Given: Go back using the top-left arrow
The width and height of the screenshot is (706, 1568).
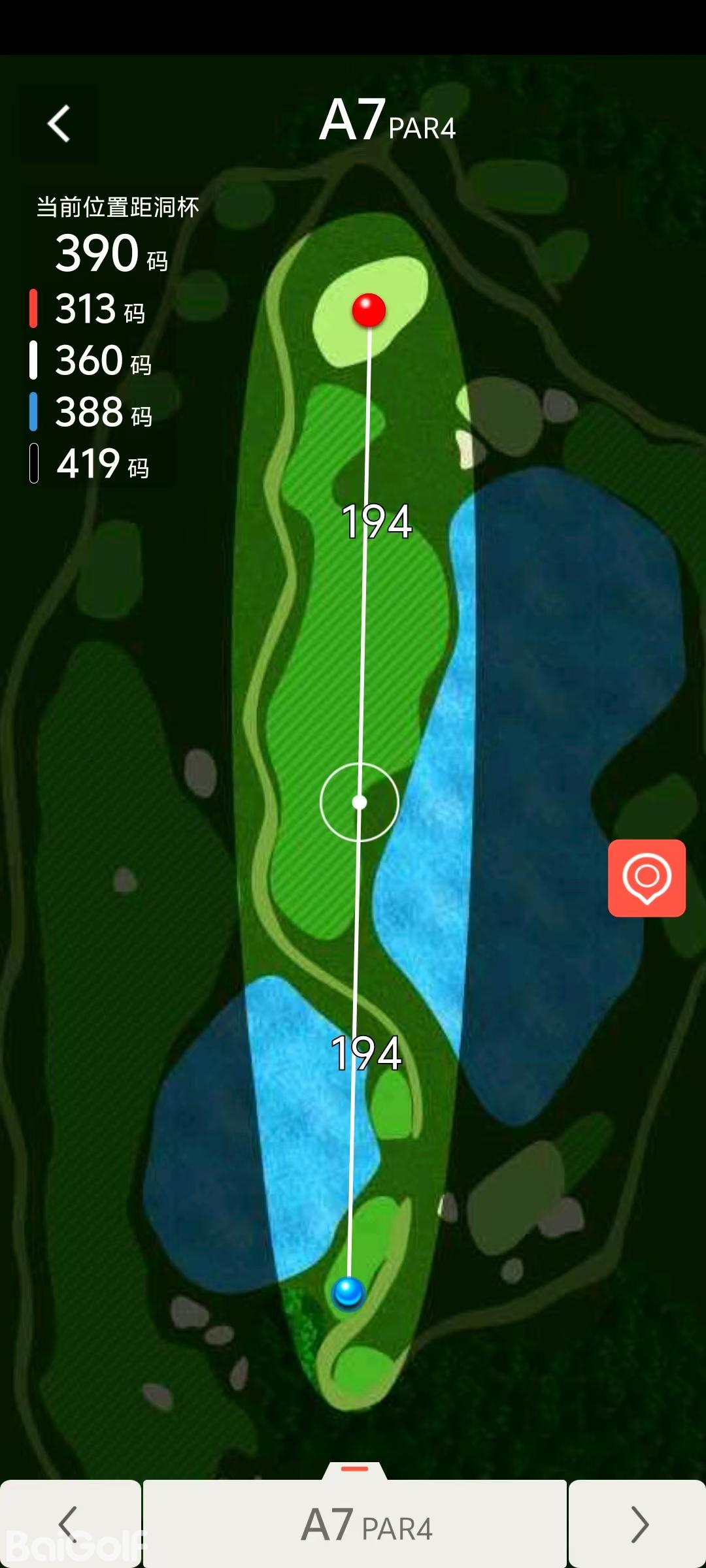Looking at the screenshot, I should coord(59,123).
